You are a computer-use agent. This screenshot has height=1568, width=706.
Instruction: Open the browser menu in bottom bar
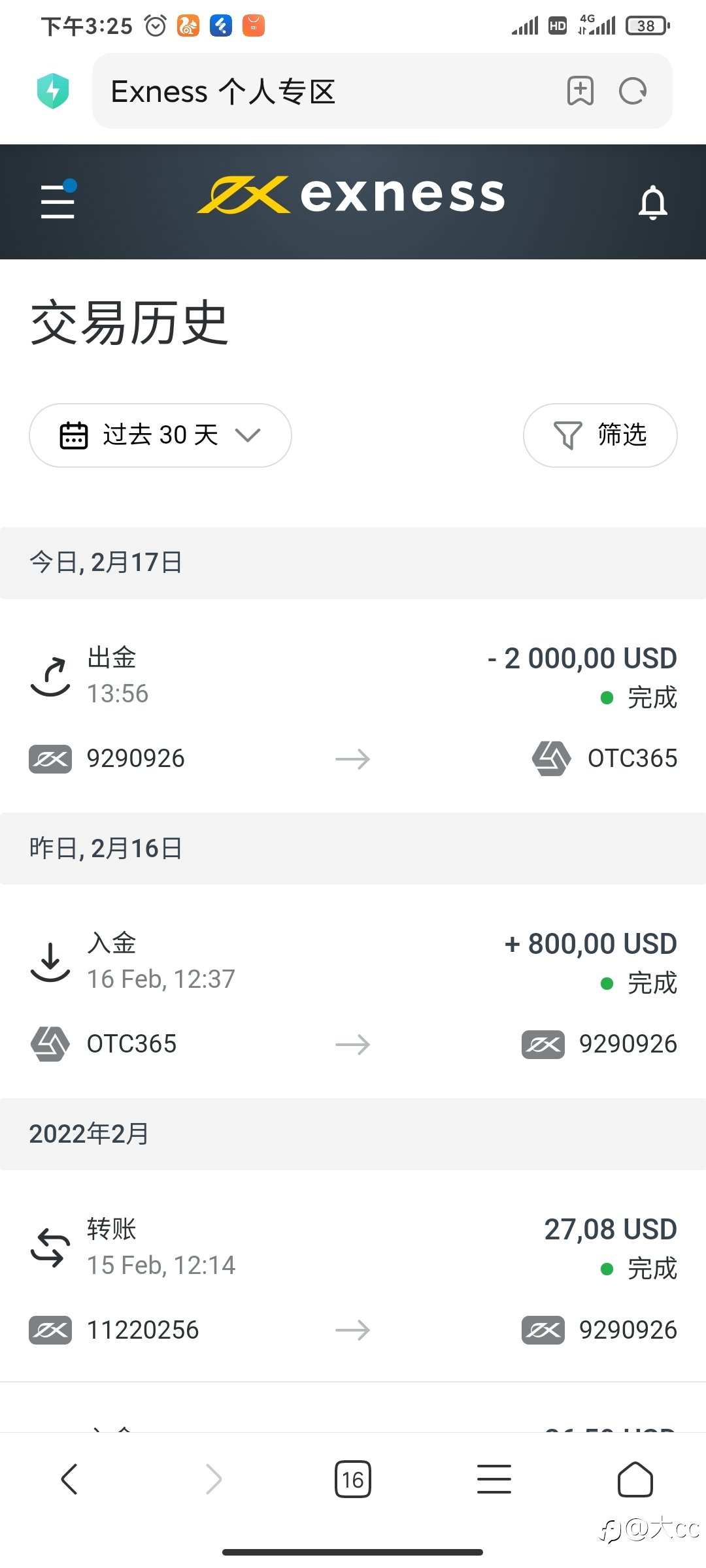494,1479
